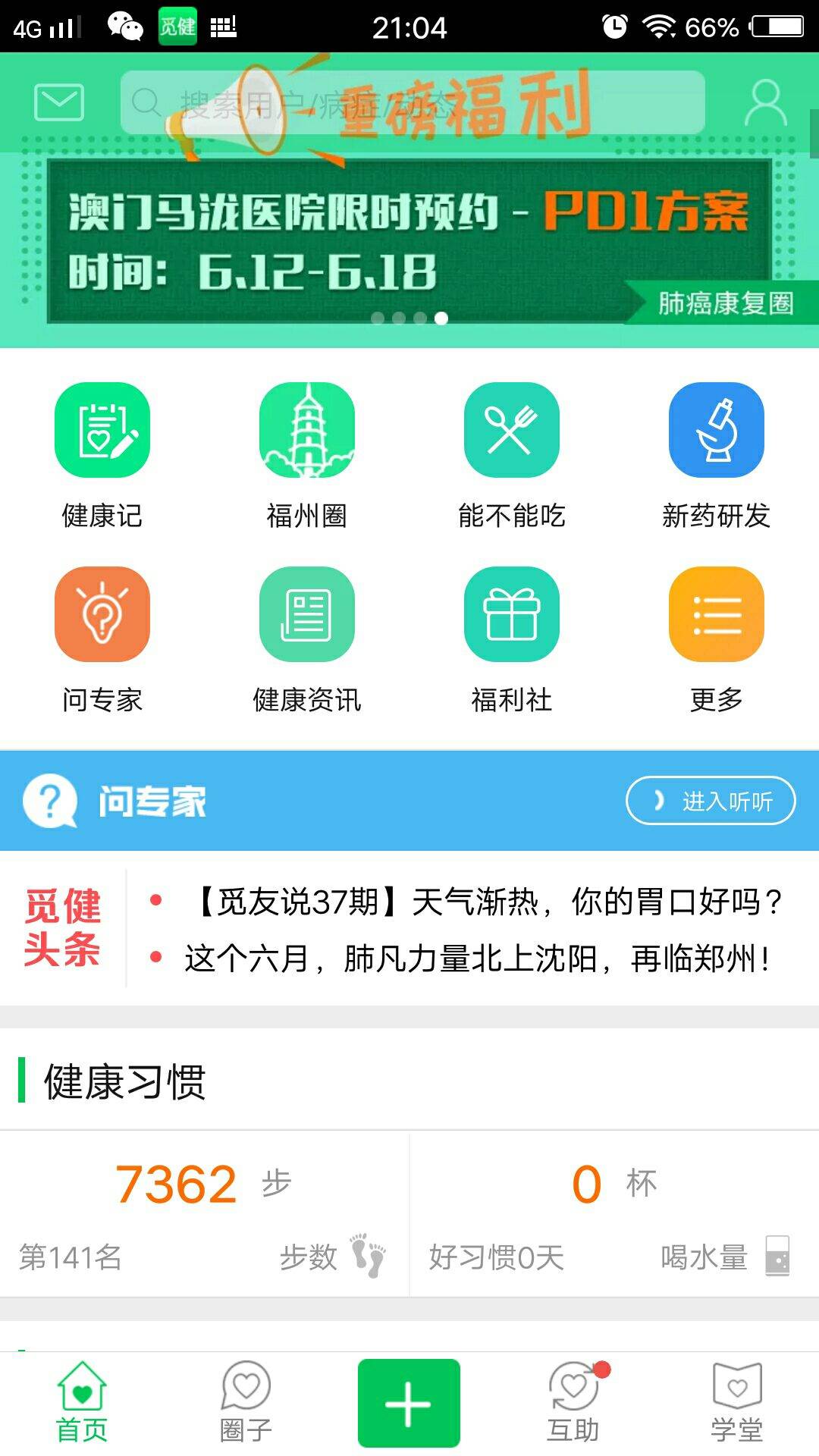Image resolution: width=819 pixels, height=1456 pixels.
Task: Open the 喝水量 water intake card
Action: pyautogui.click(x=614, y=1213)
